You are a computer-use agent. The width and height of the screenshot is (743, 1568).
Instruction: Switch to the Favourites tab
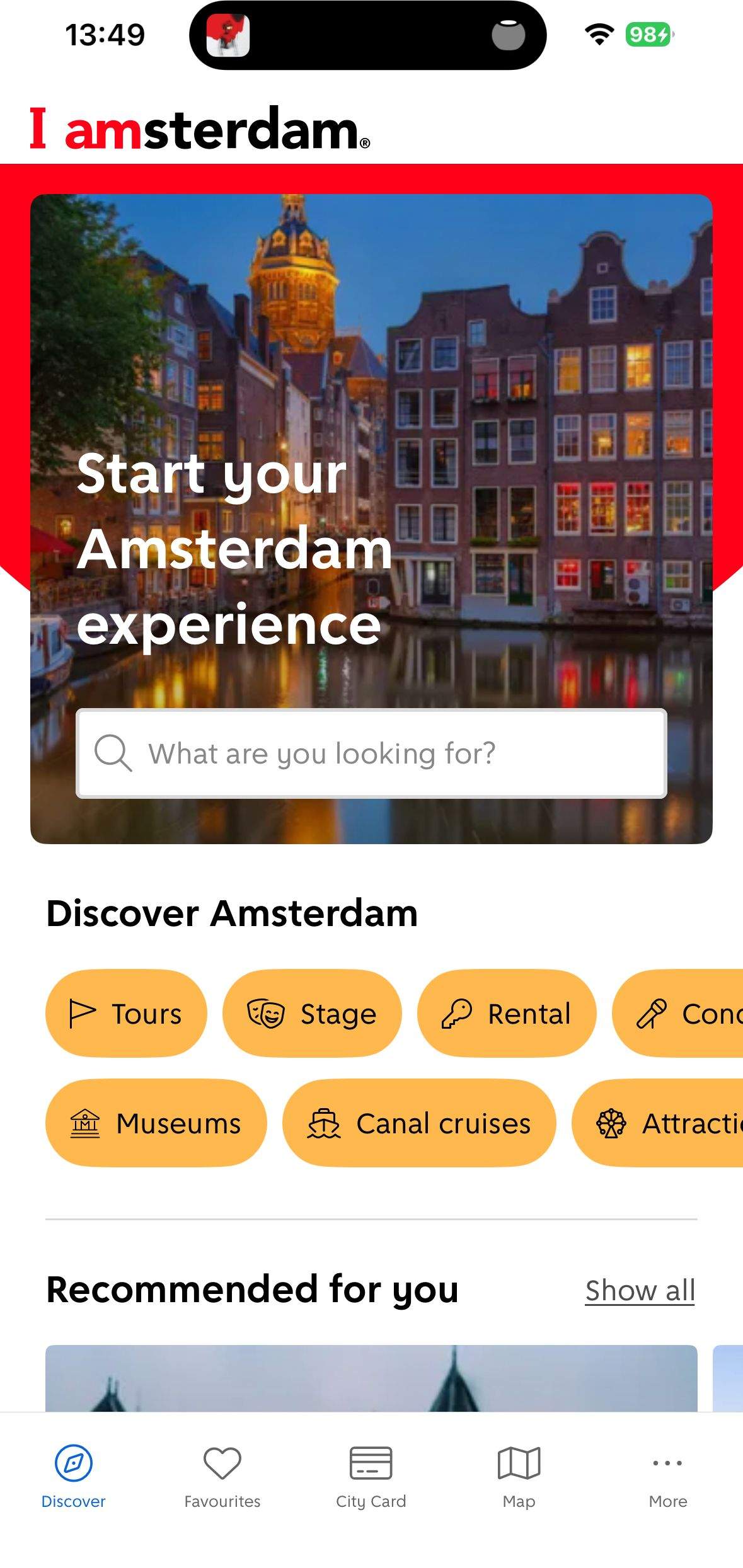coord(222,1475)
